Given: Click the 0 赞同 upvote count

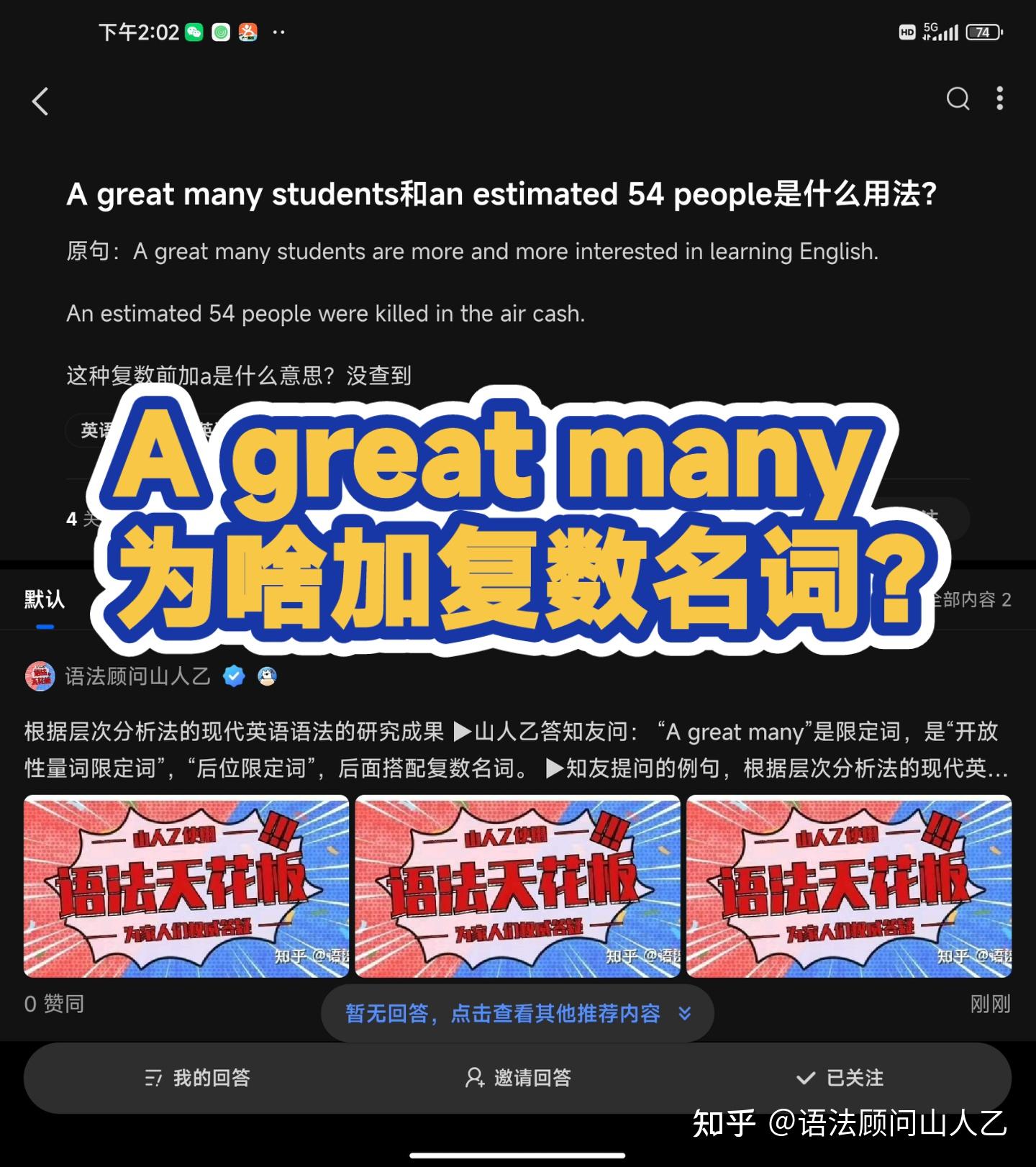Looking at the screenshot, I should tap(53, 1003).
